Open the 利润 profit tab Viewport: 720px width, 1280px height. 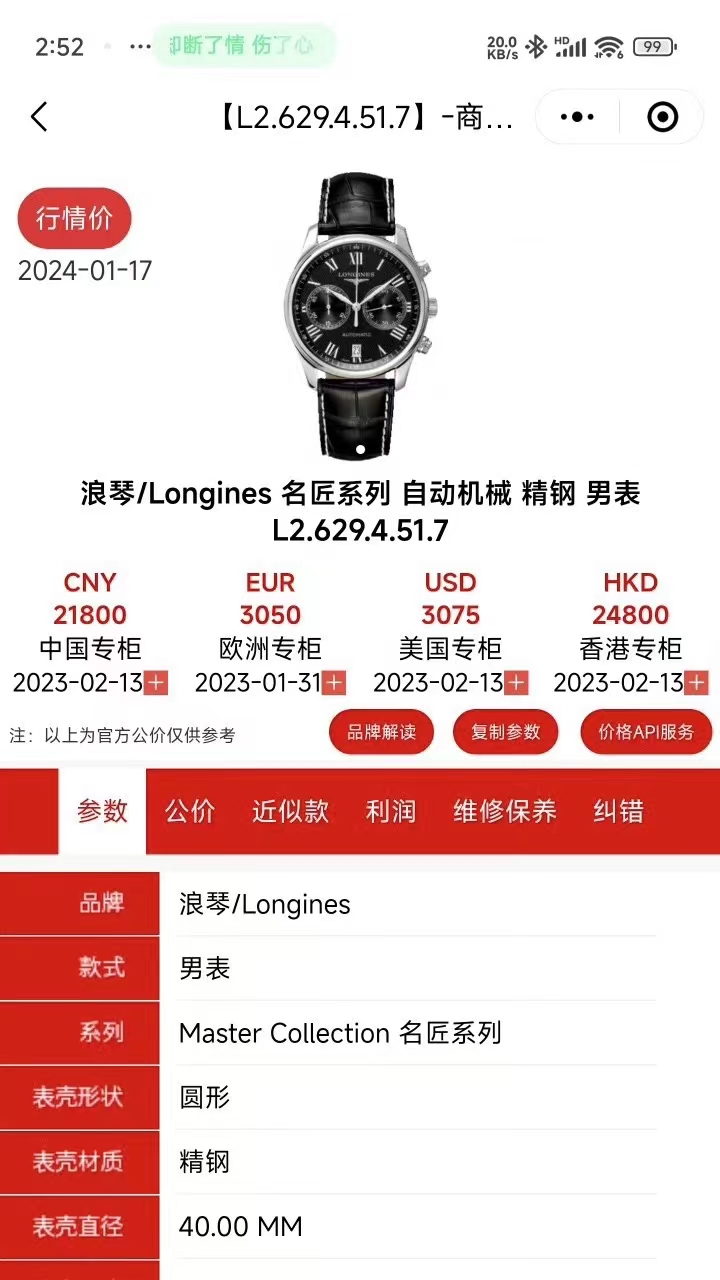click(390, 811)
